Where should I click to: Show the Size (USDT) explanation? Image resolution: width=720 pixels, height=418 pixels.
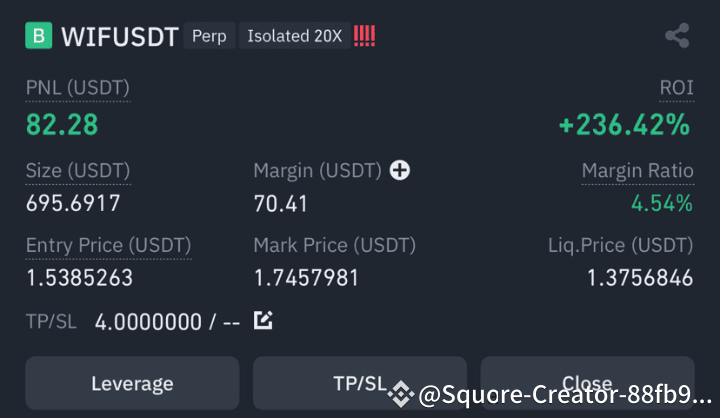coord(77,170)
